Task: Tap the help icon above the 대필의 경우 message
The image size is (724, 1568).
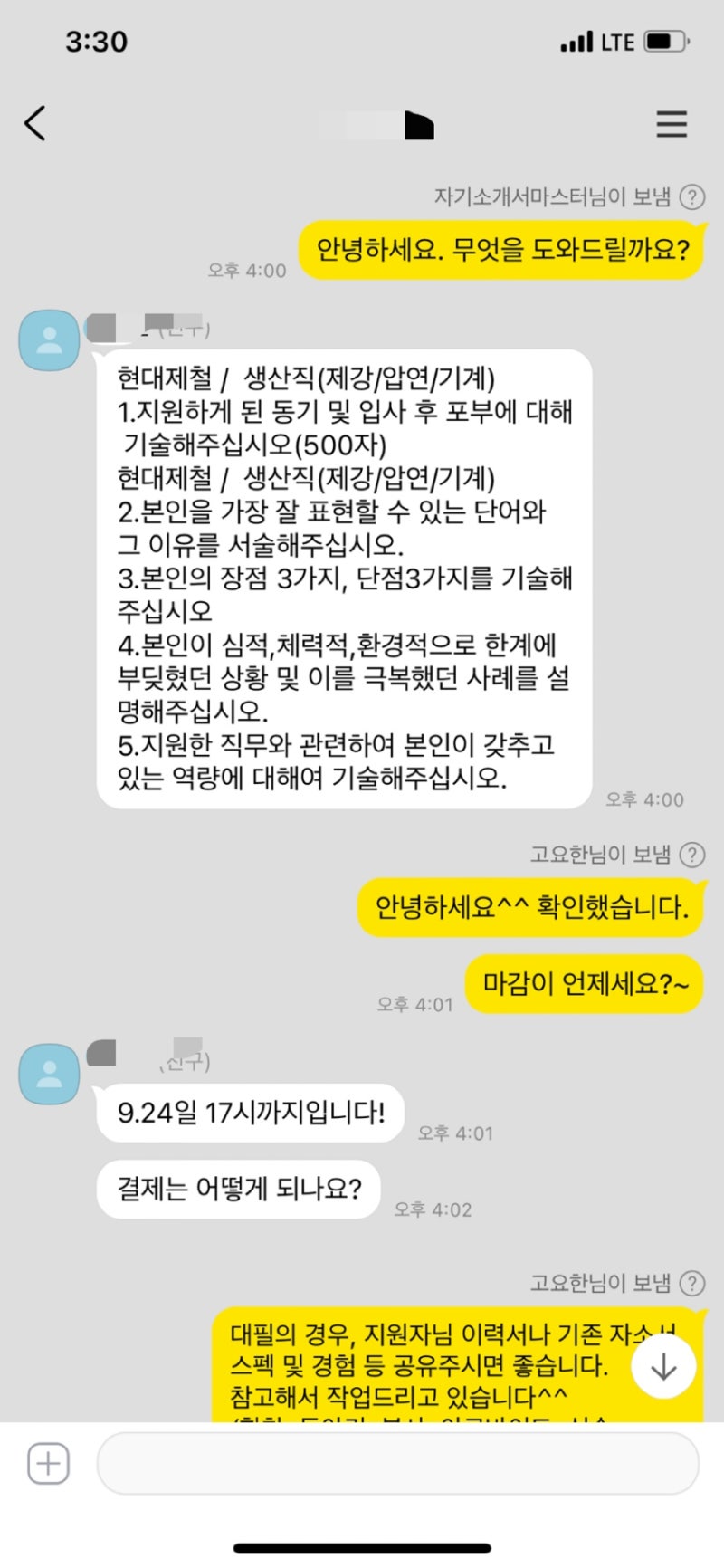Action: click(x=692, y=1283)
